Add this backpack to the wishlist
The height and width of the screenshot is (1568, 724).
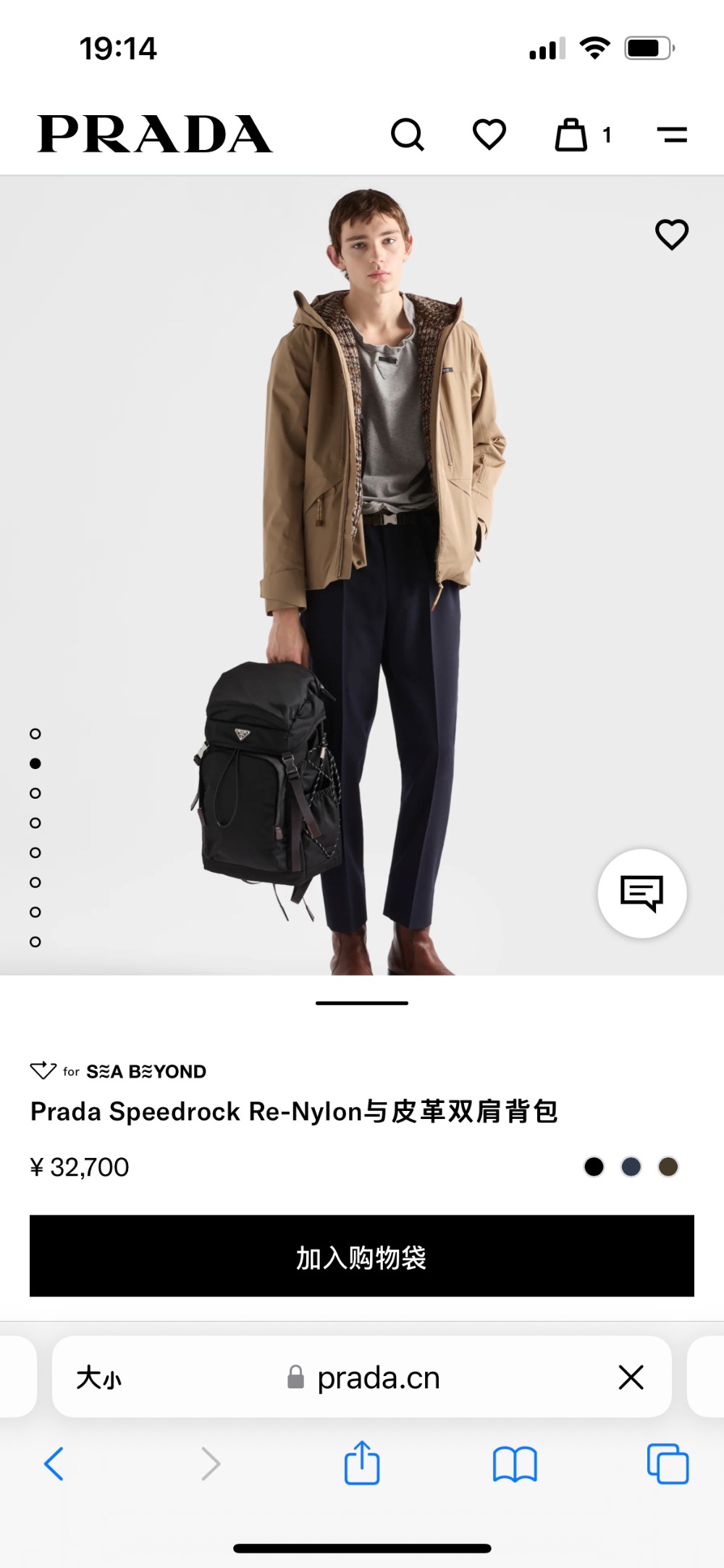(x=672, y=235)
